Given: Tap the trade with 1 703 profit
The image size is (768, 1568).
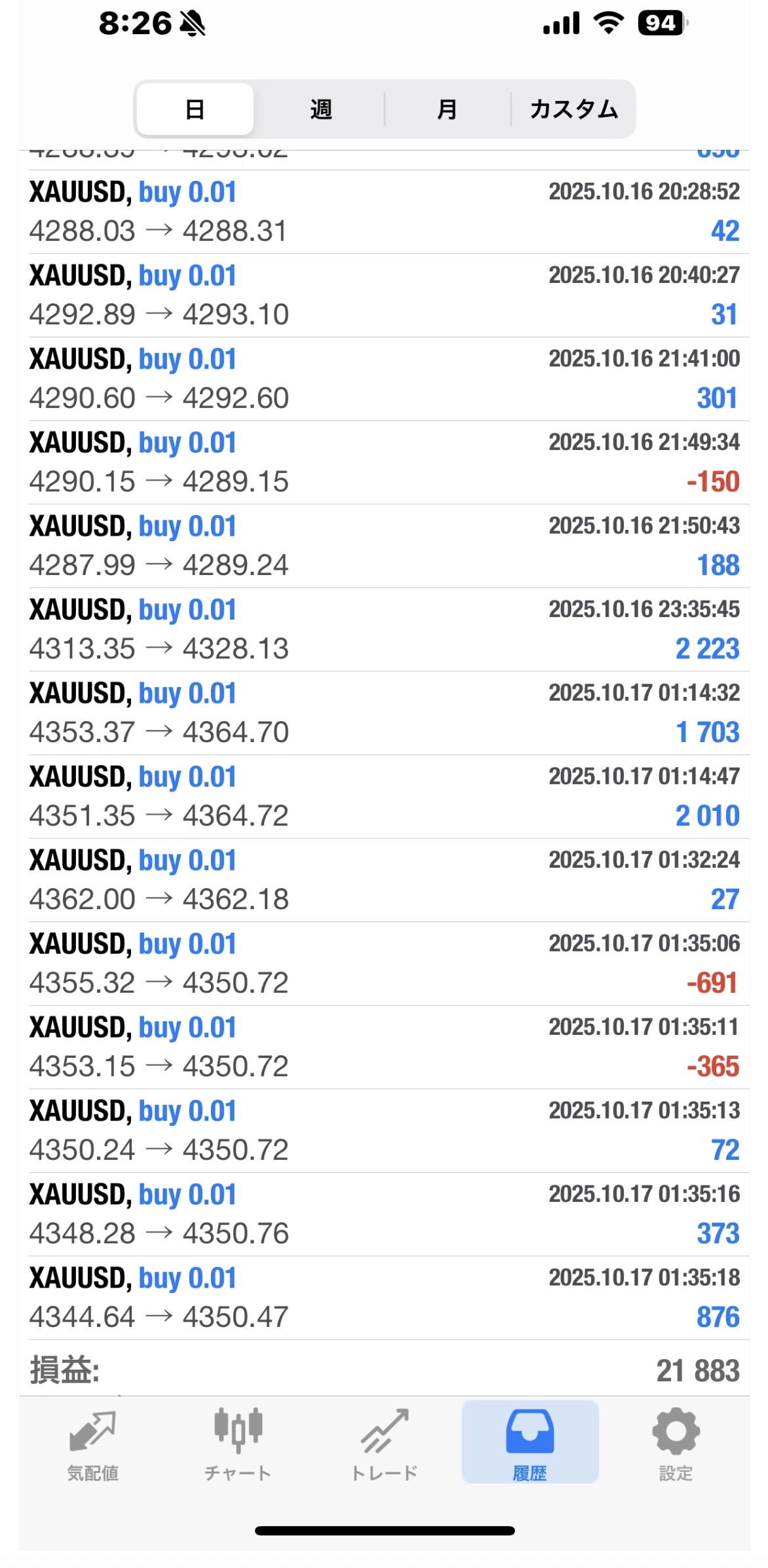Looking at the screenshot, I should [x=384, y=713].
